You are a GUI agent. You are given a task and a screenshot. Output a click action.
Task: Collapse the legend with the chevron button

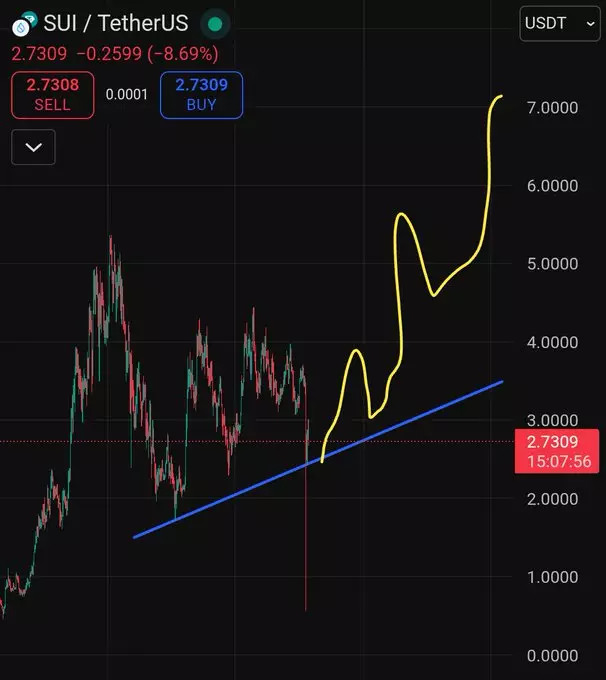(x=33, y=147)
